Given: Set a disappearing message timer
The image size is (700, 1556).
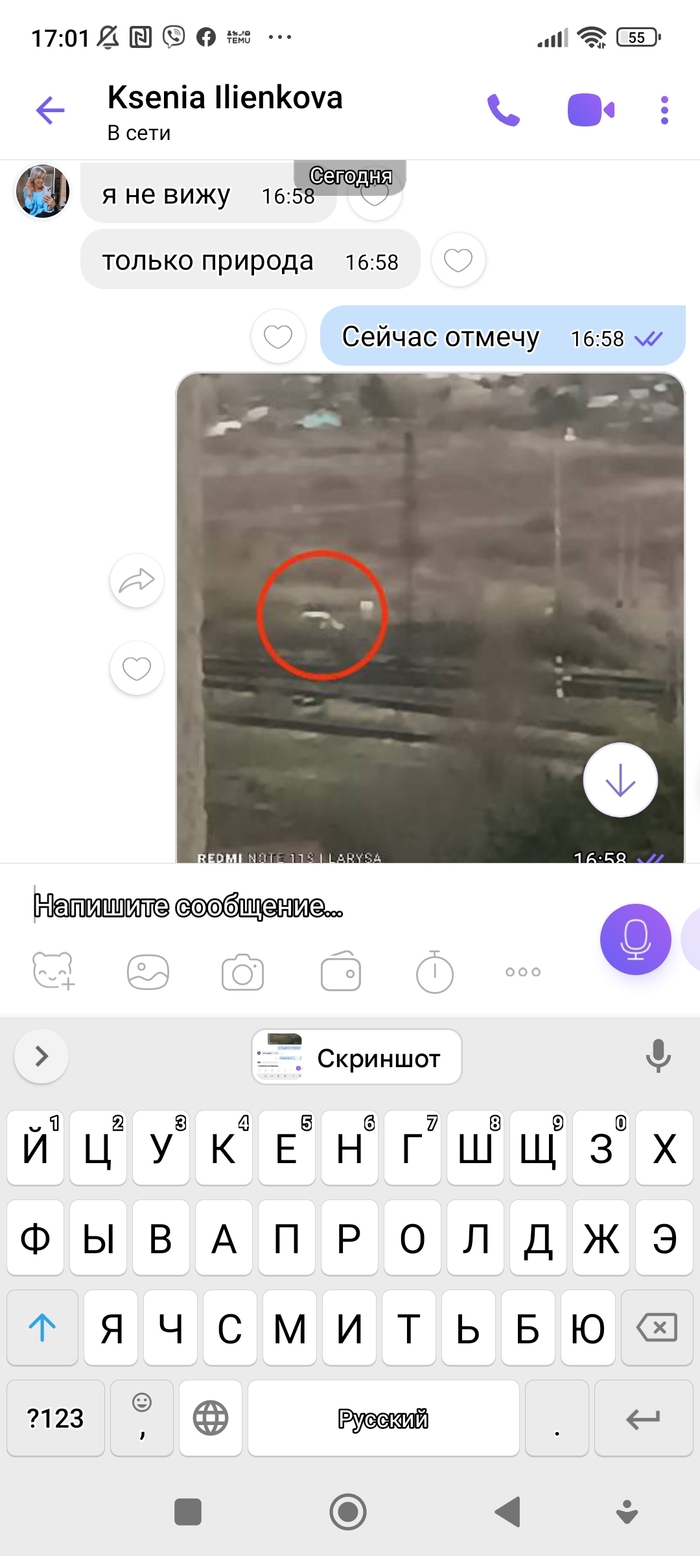Looking at the screenshot, I should click(x=434, y=972).
